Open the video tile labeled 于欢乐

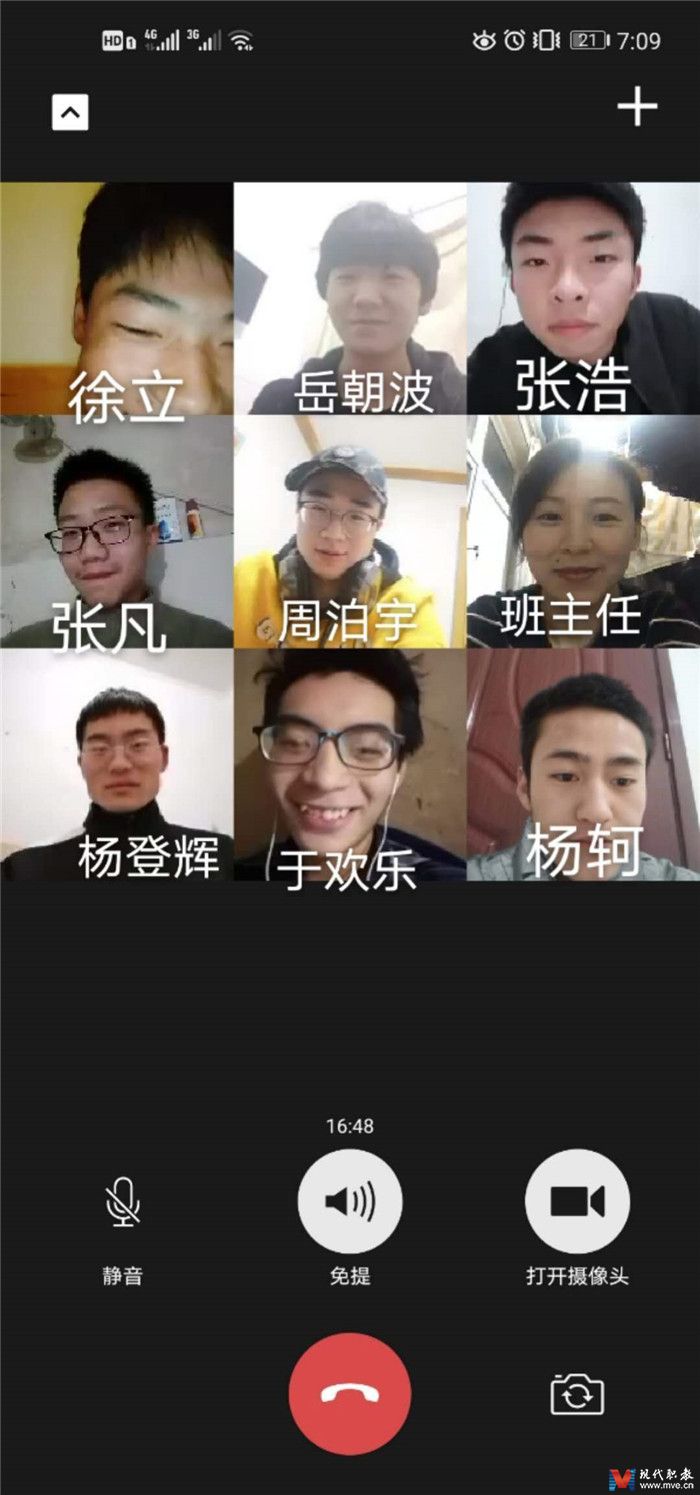350,764
